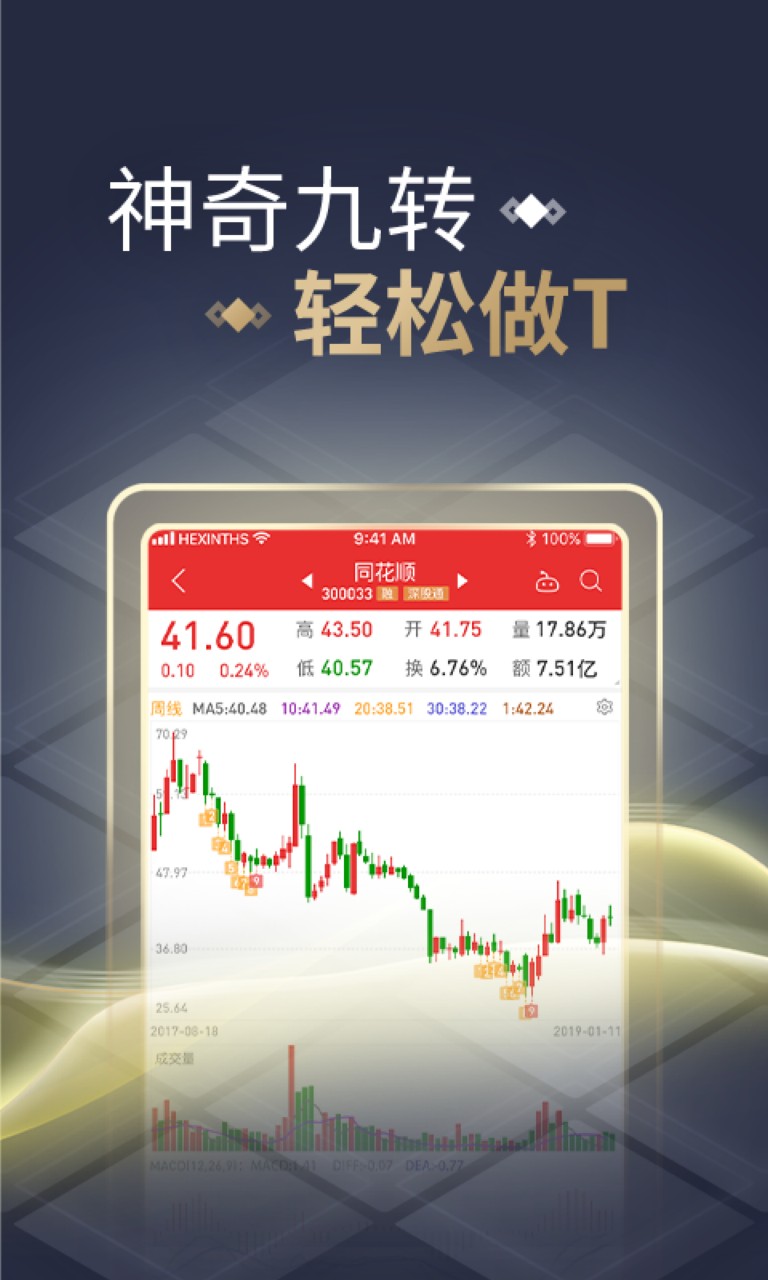Tap the 深股通 connect badge
The width and height of the screenshot is (768, 1280).
point(423,593)
